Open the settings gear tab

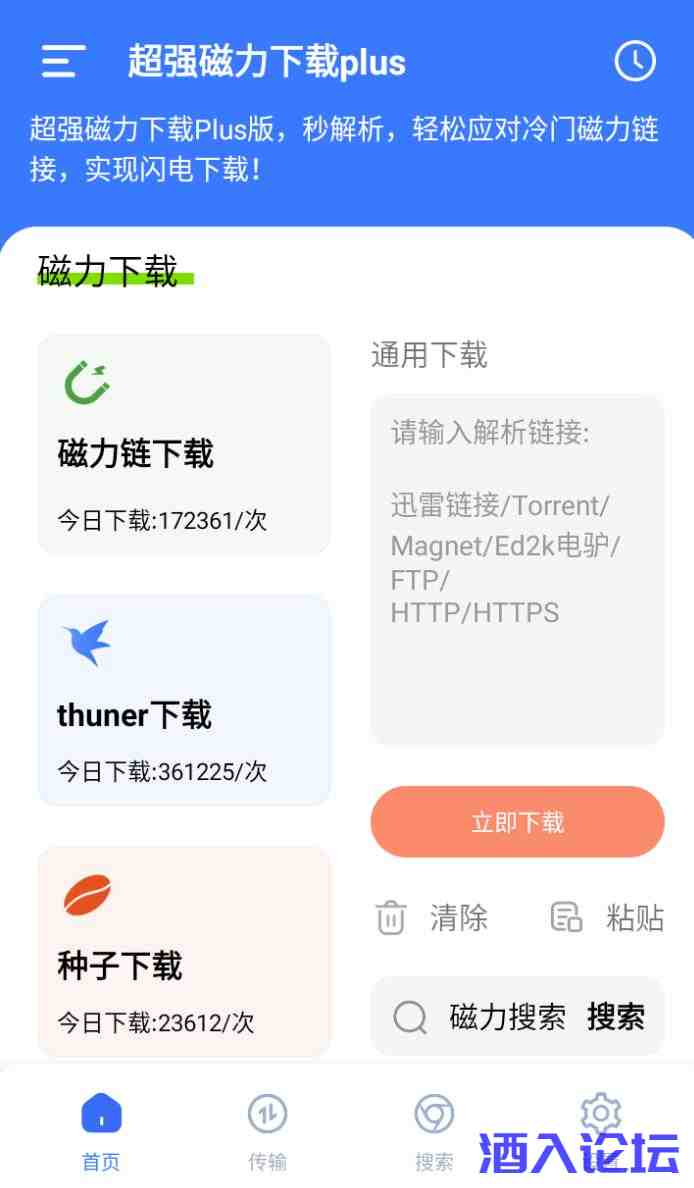[x=600, y=1115]
